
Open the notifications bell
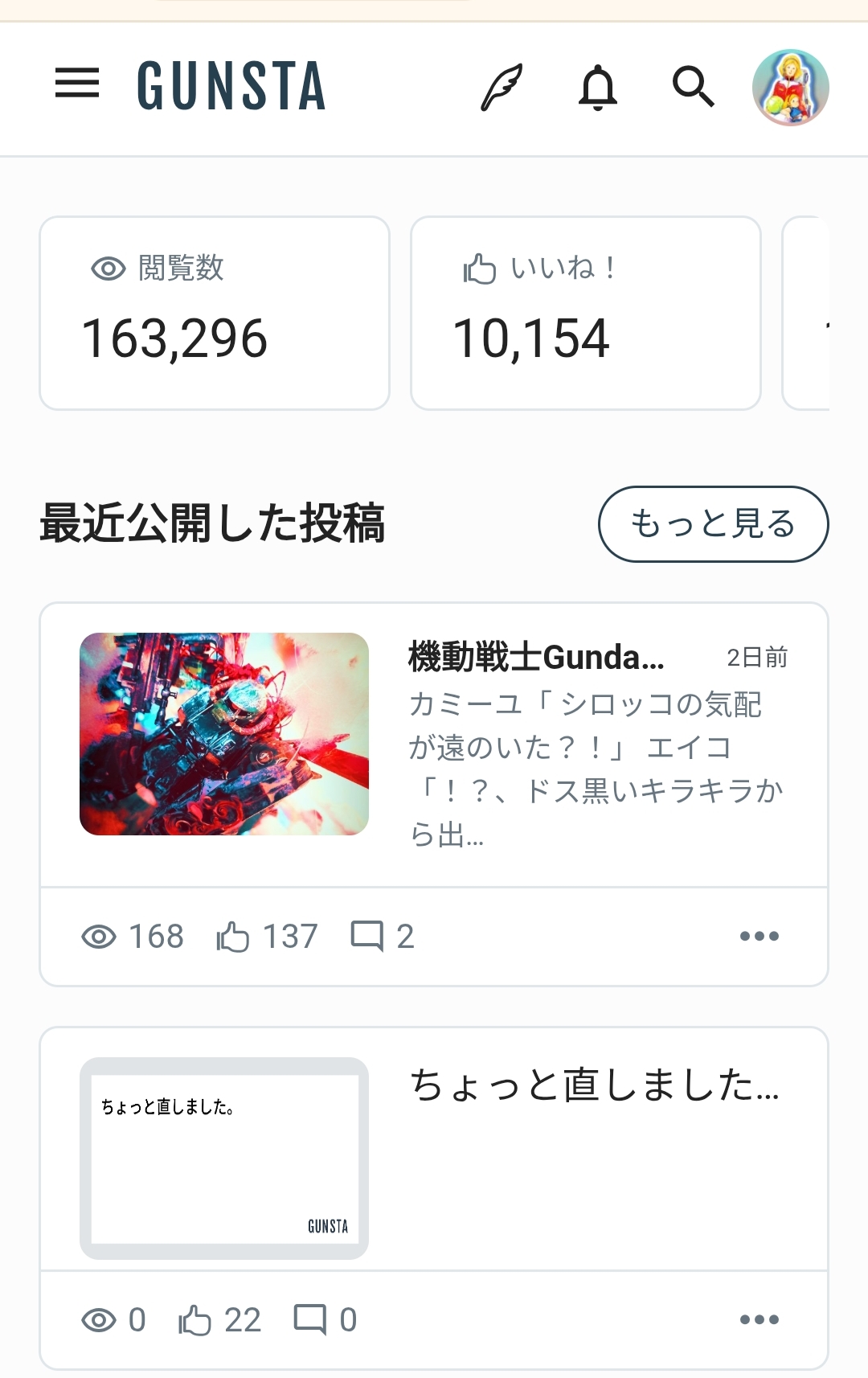pyautogui.click(x=598, y=86)
